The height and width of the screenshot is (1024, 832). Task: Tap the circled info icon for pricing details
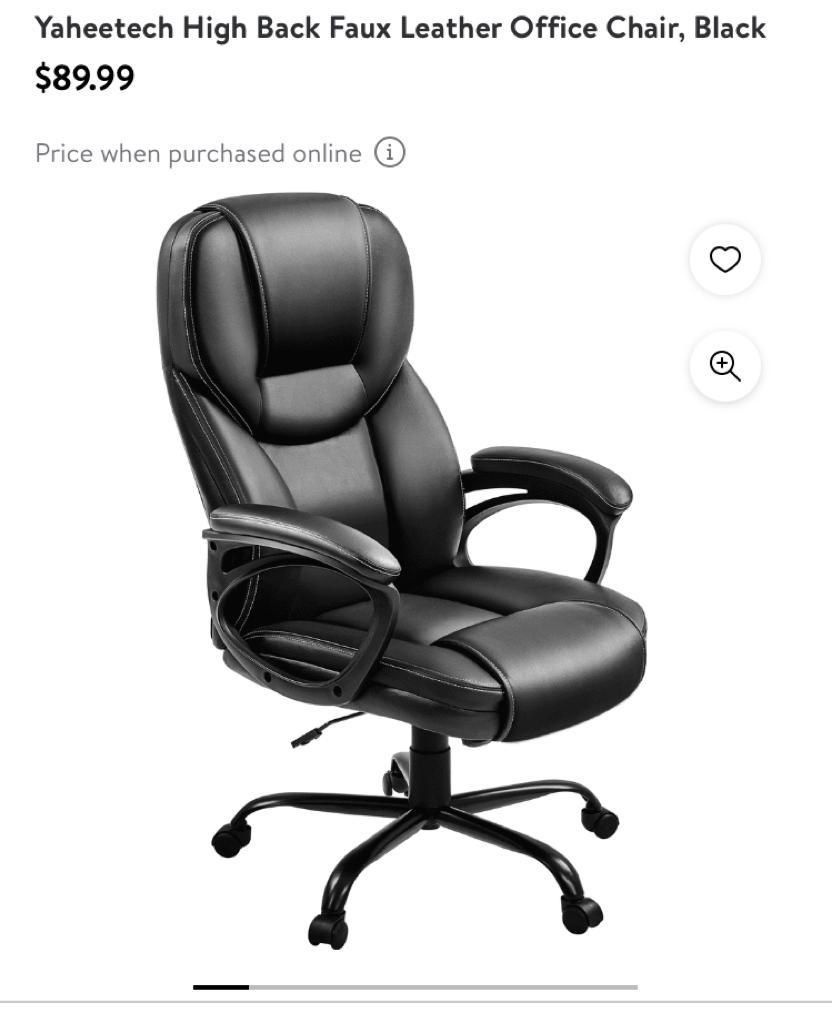coord(390,152)
